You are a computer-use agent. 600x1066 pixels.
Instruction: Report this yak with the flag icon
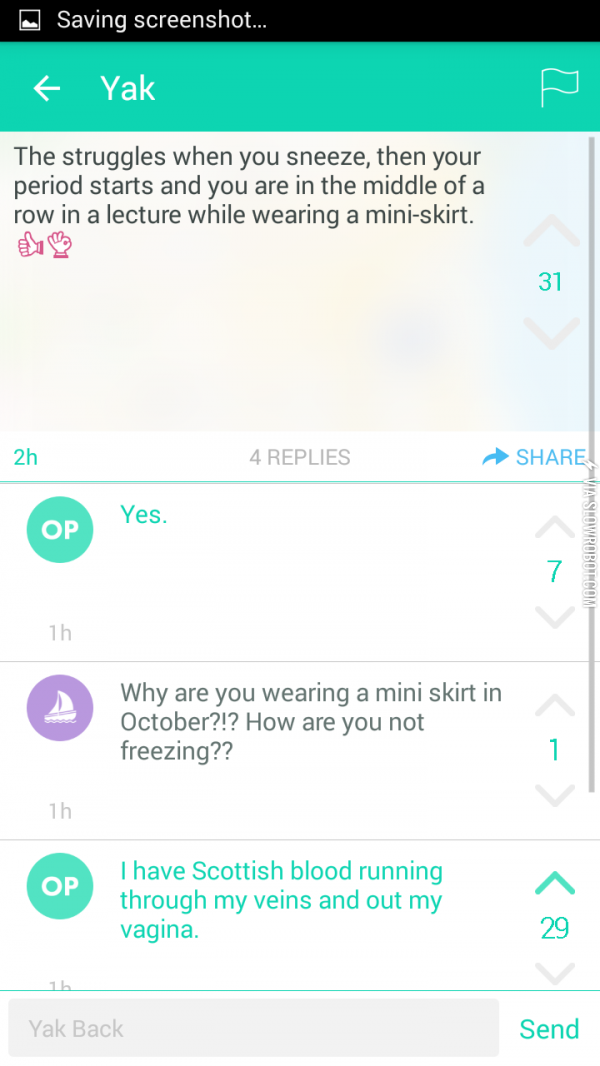pos(559,88)
